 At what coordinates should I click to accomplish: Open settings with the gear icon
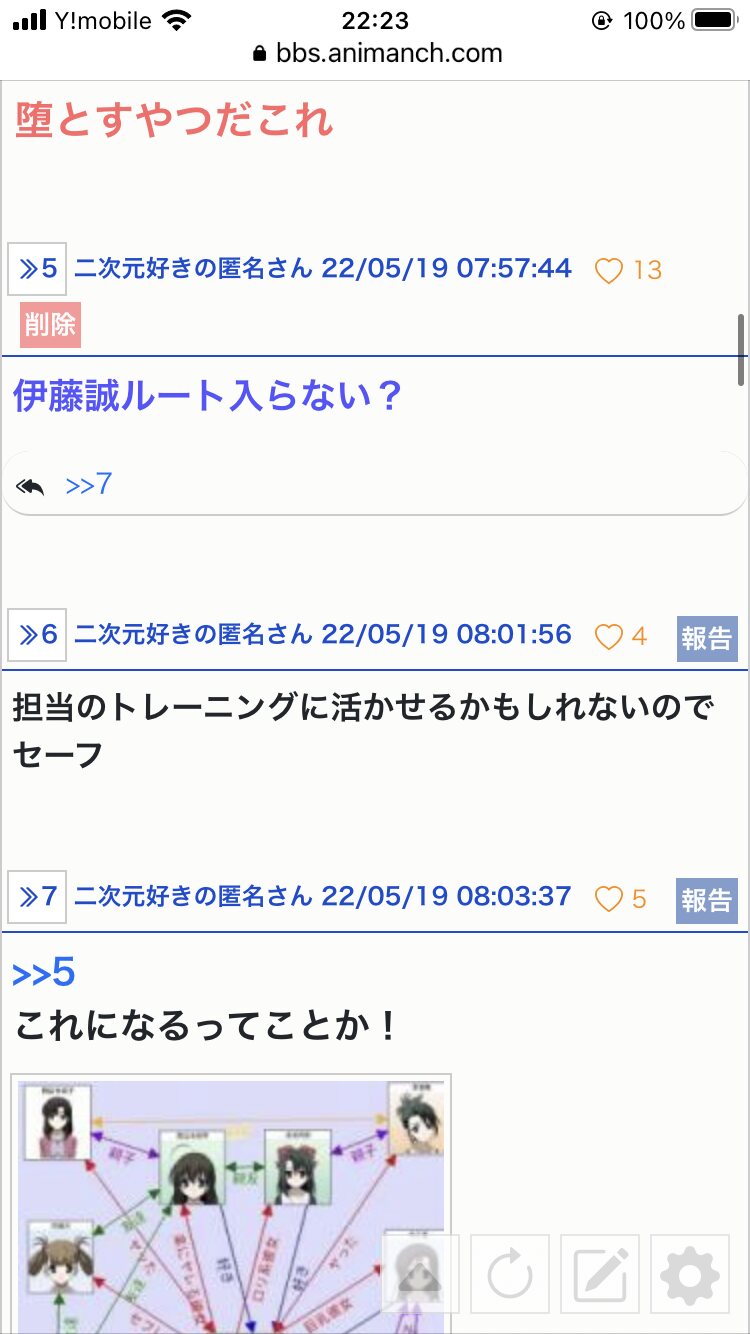[x=690, y=1274]
